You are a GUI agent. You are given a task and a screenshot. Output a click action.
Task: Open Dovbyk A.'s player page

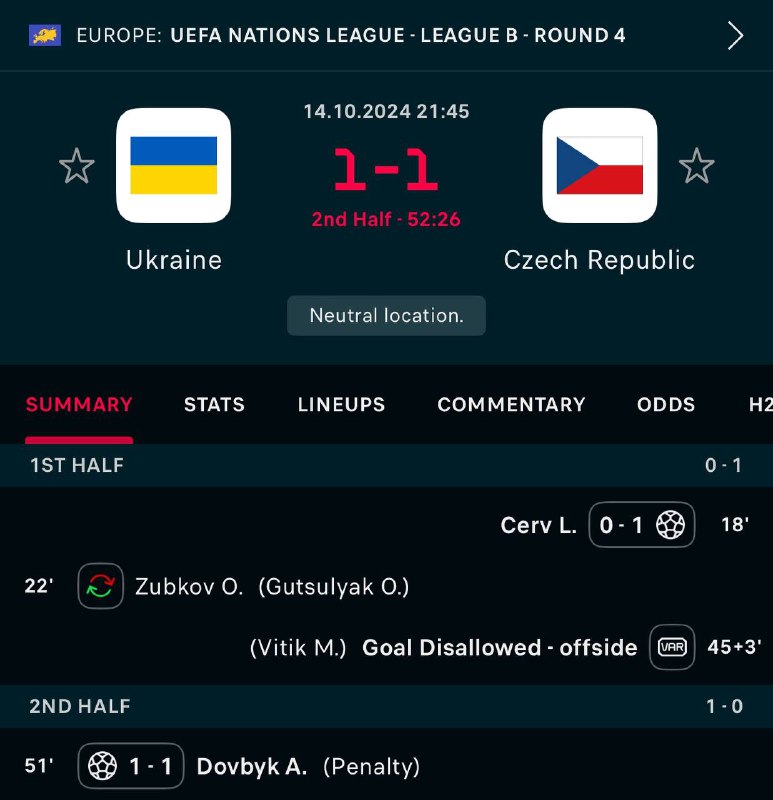(x=252, y=767)
